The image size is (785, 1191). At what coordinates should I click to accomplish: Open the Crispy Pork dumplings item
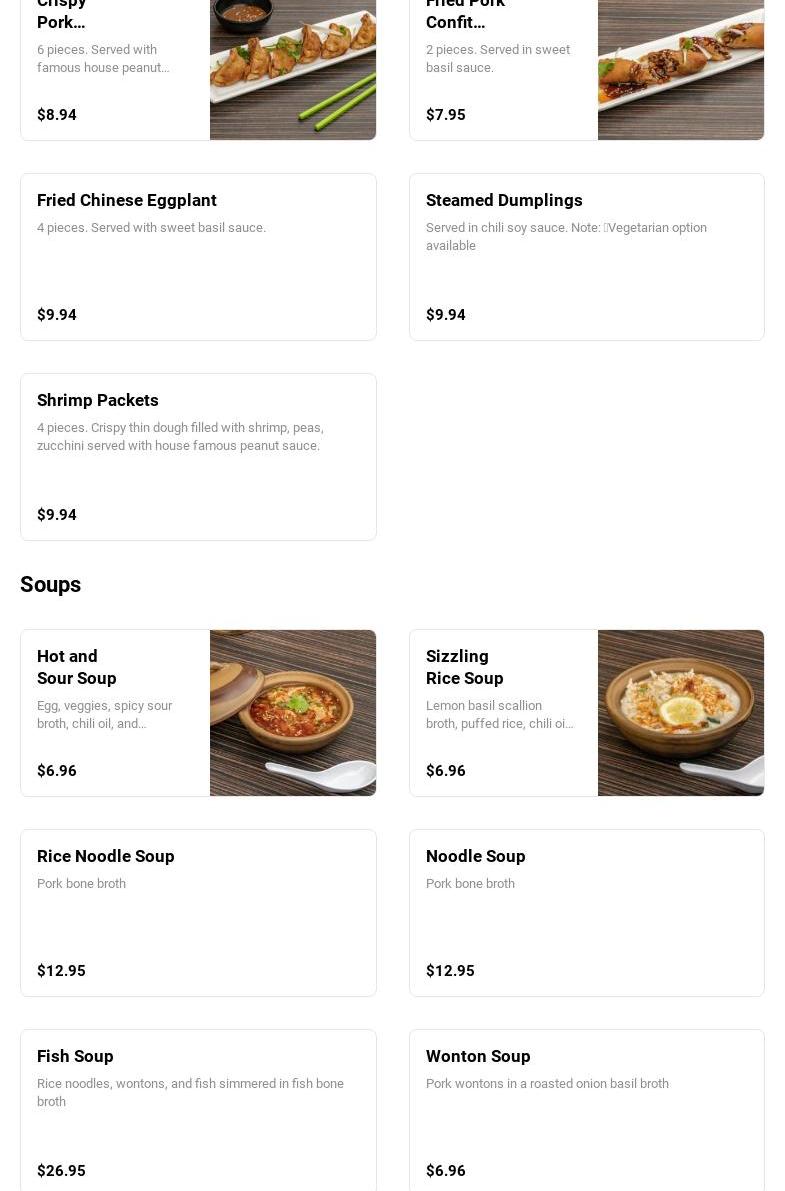198,70
